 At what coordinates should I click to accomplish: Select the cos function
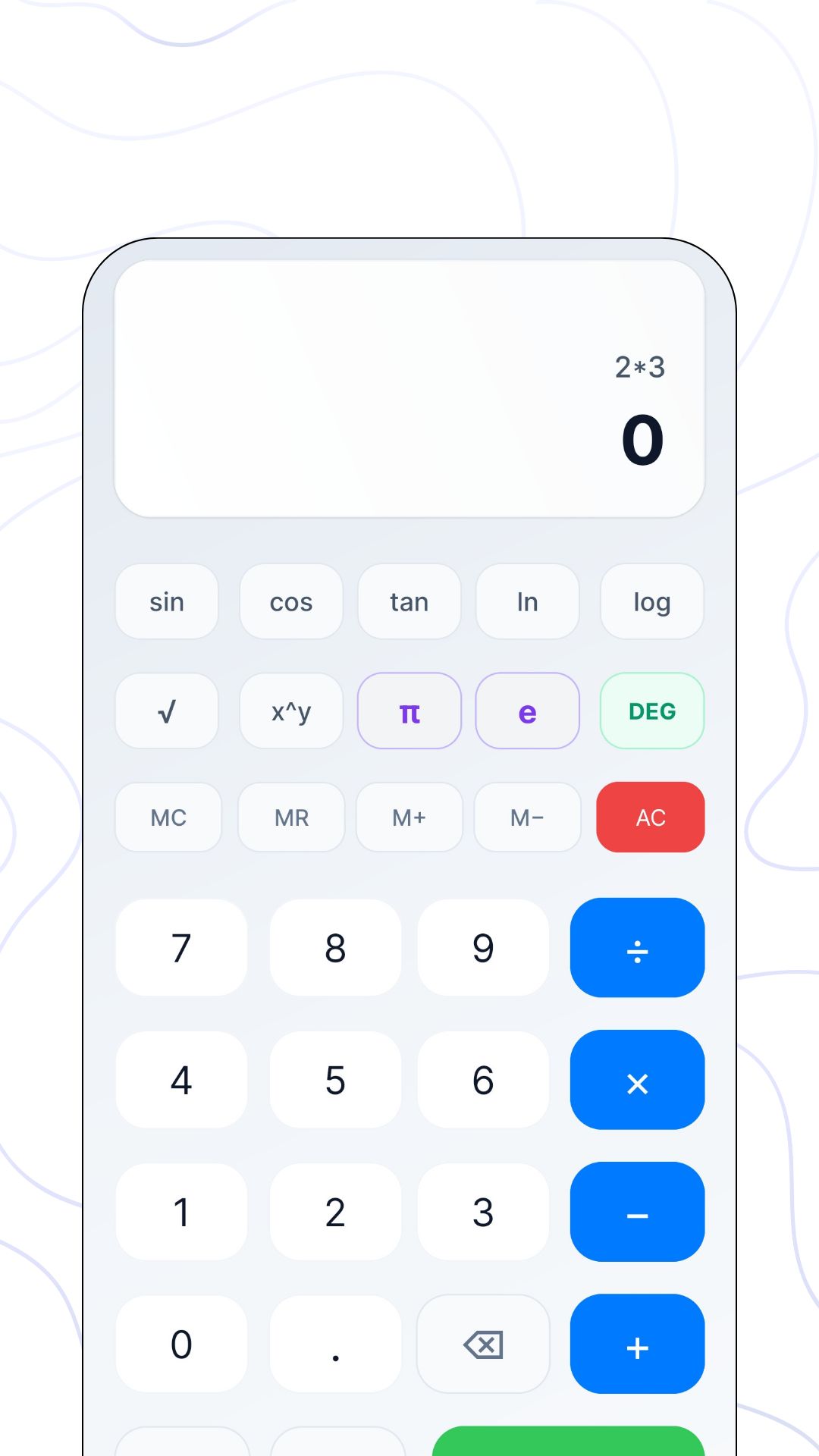tap(291, 601)
